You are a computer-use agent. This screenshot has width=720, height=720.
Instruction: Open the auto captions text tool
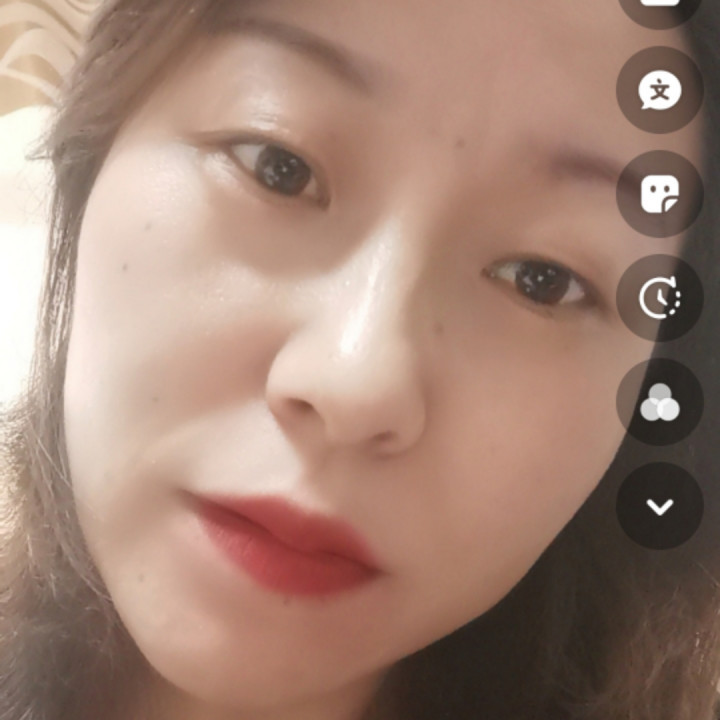660,91
